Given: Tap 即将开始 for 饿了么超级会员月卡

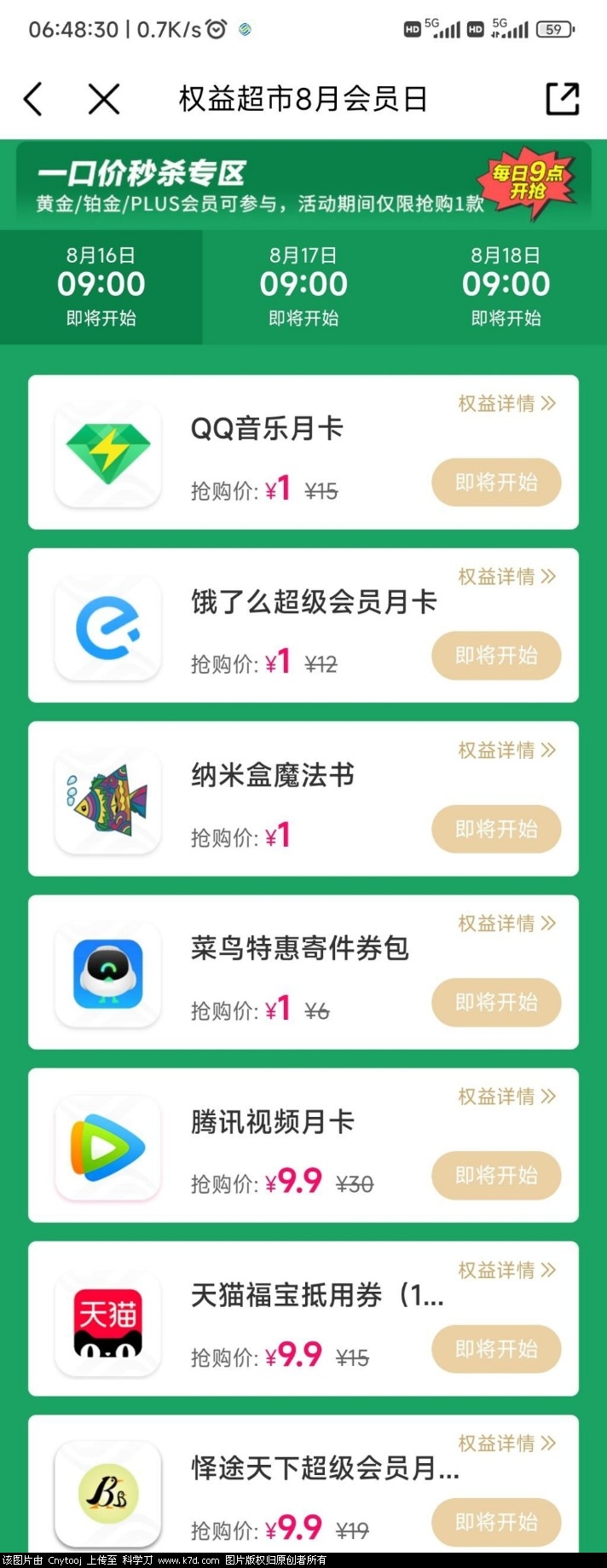Looking at the screenshot, I should [x=496, y=656].
